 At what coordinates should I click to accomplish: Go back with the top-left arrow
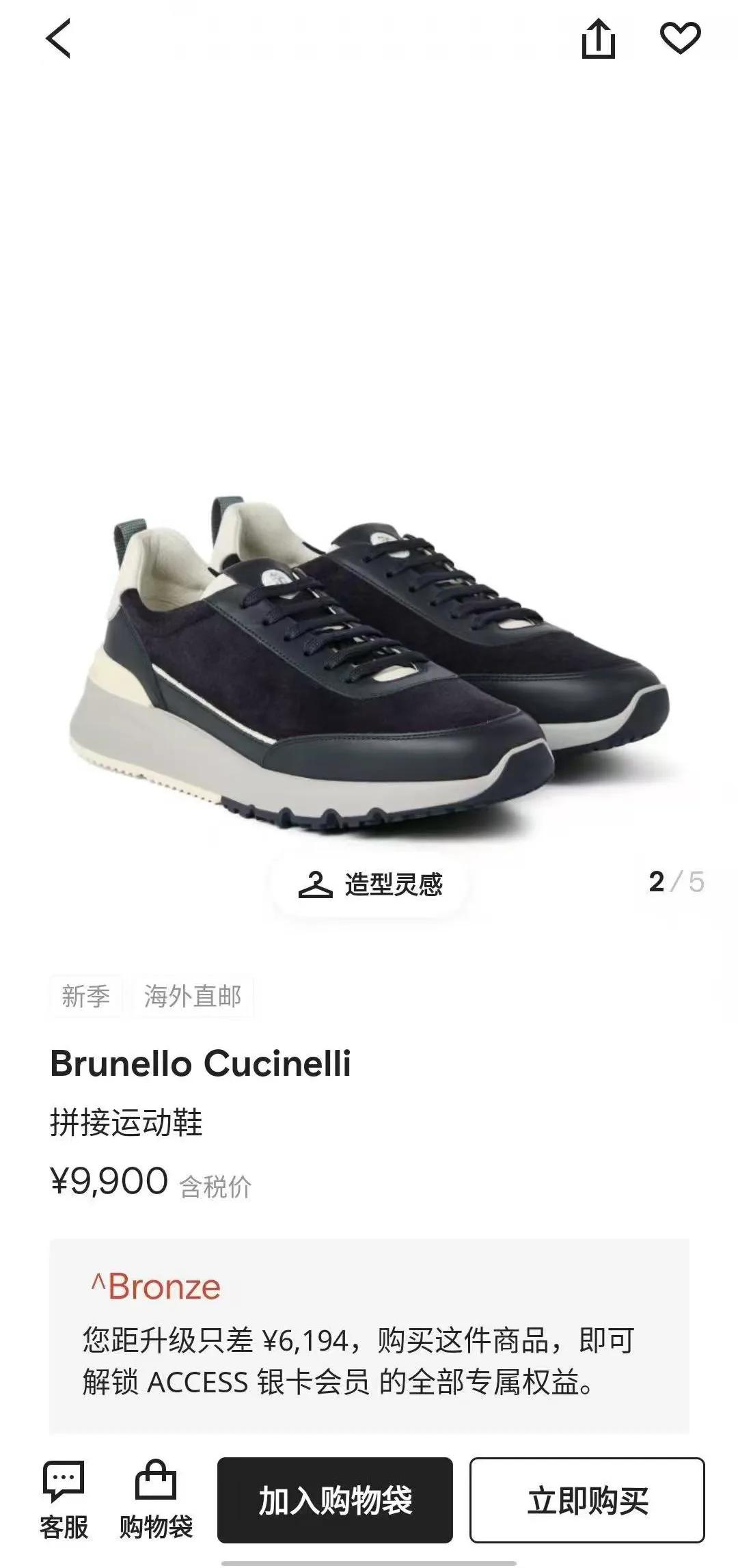click(59, 38)
